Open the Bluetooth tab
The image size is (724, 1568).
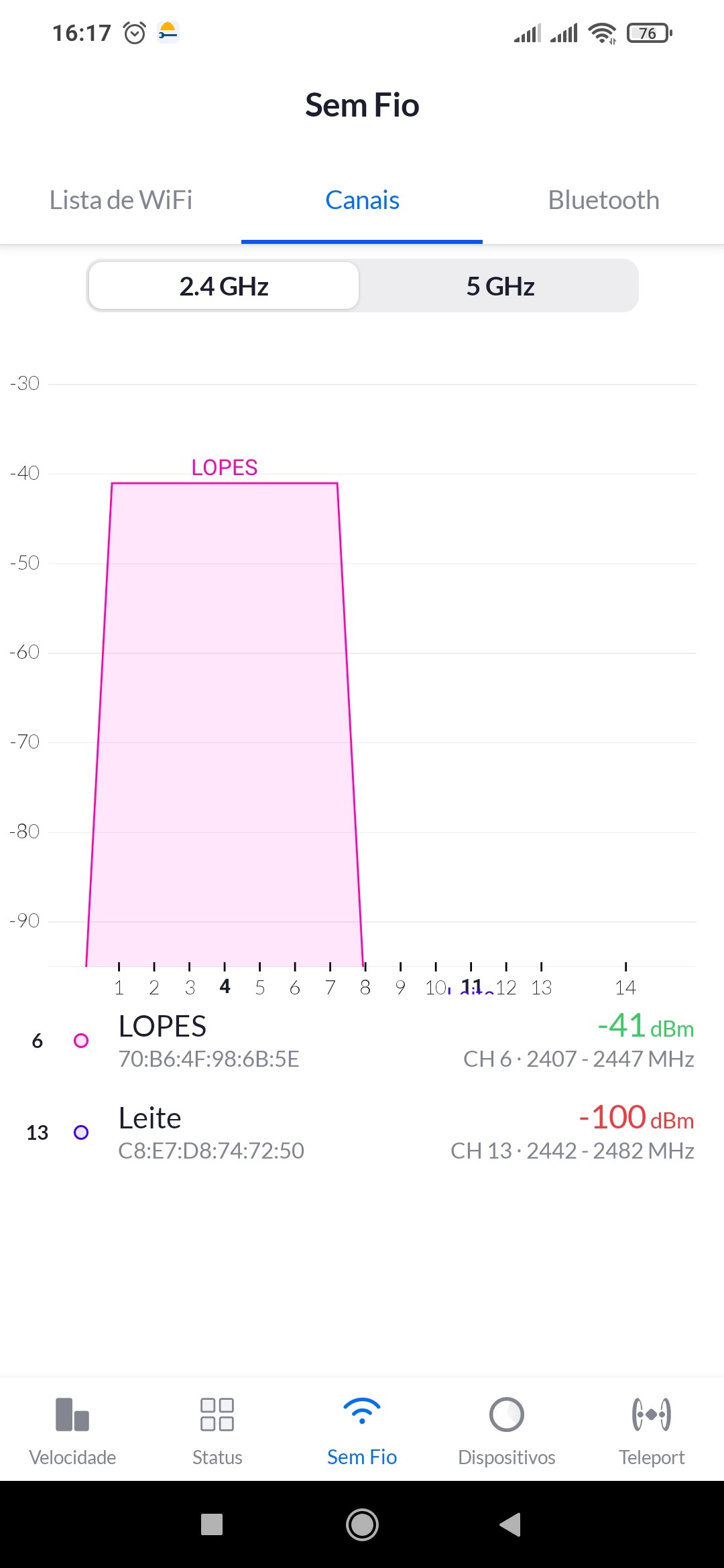[603, 200]
